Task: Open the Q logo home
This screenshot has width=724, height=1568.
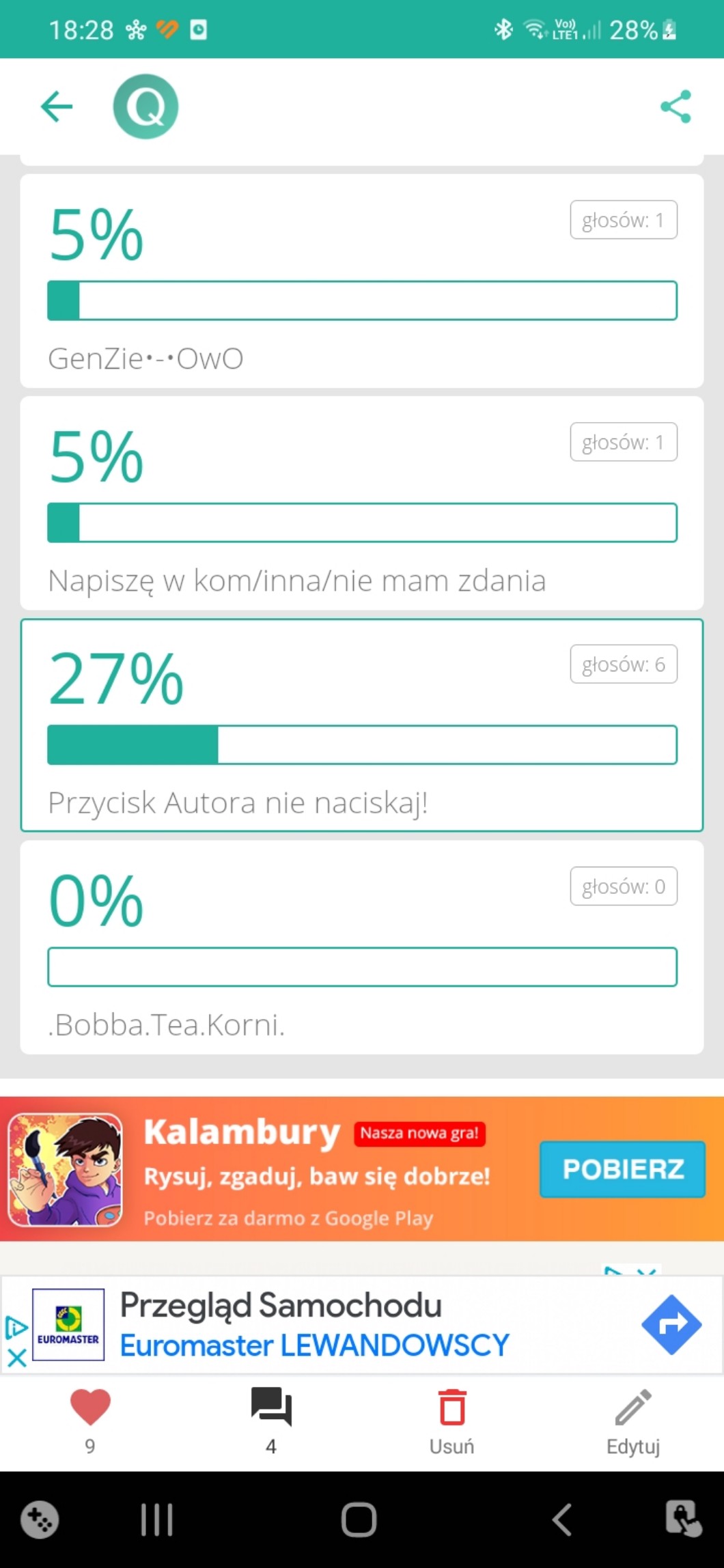Action: (145, 107)
